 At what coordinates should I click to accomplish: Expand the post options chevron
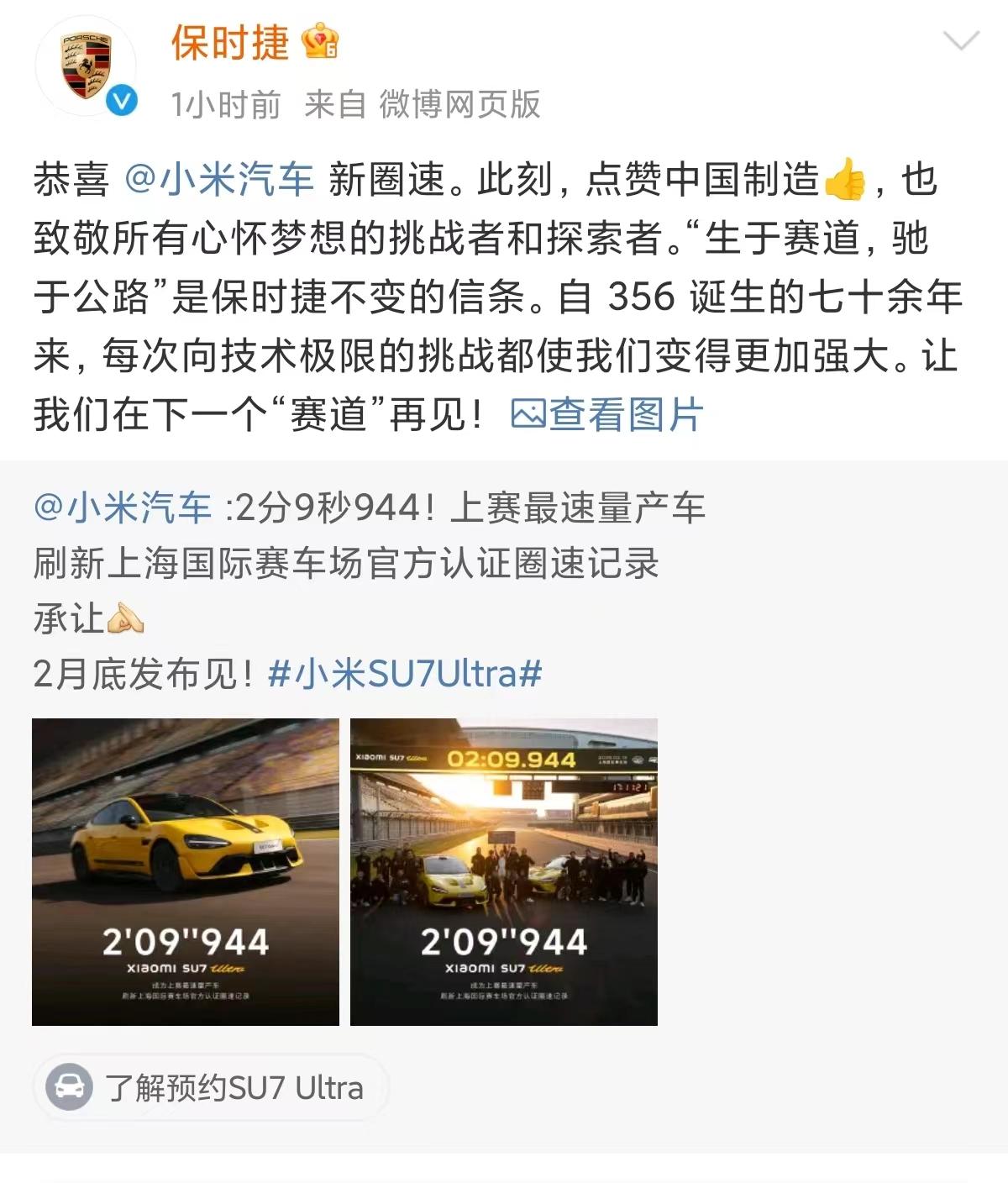click(x=961, y=41)
